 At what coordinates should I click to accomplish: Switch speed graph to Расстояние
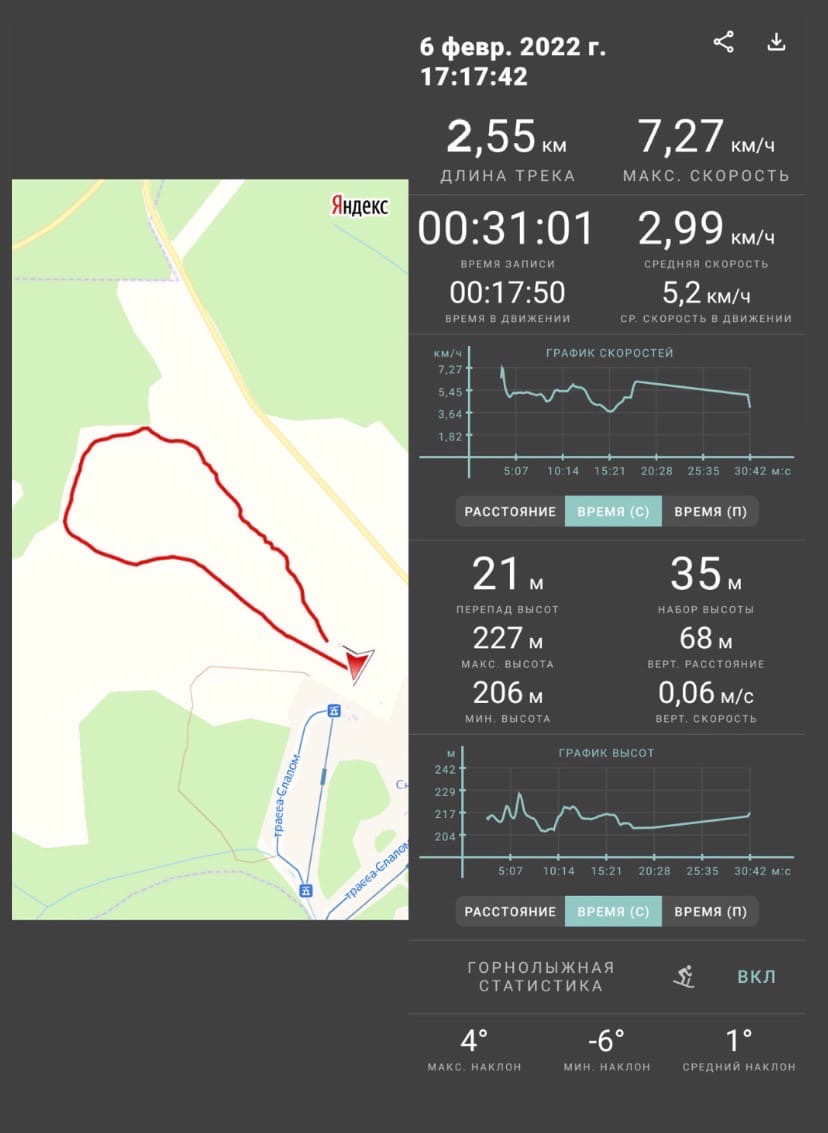coord(510,511)
